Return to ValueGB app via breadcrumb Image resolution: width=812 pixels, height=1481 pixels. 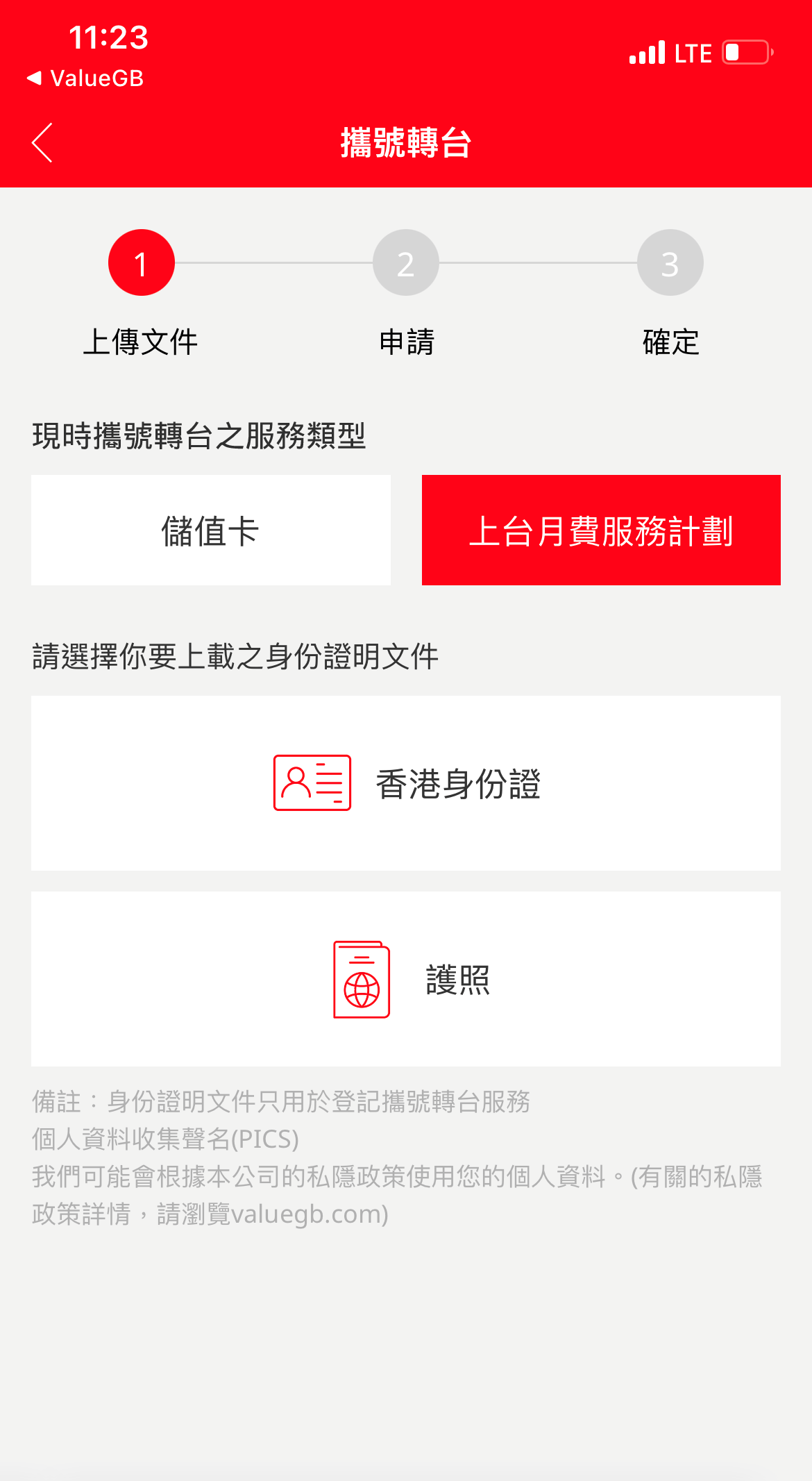tap(85, 78)
